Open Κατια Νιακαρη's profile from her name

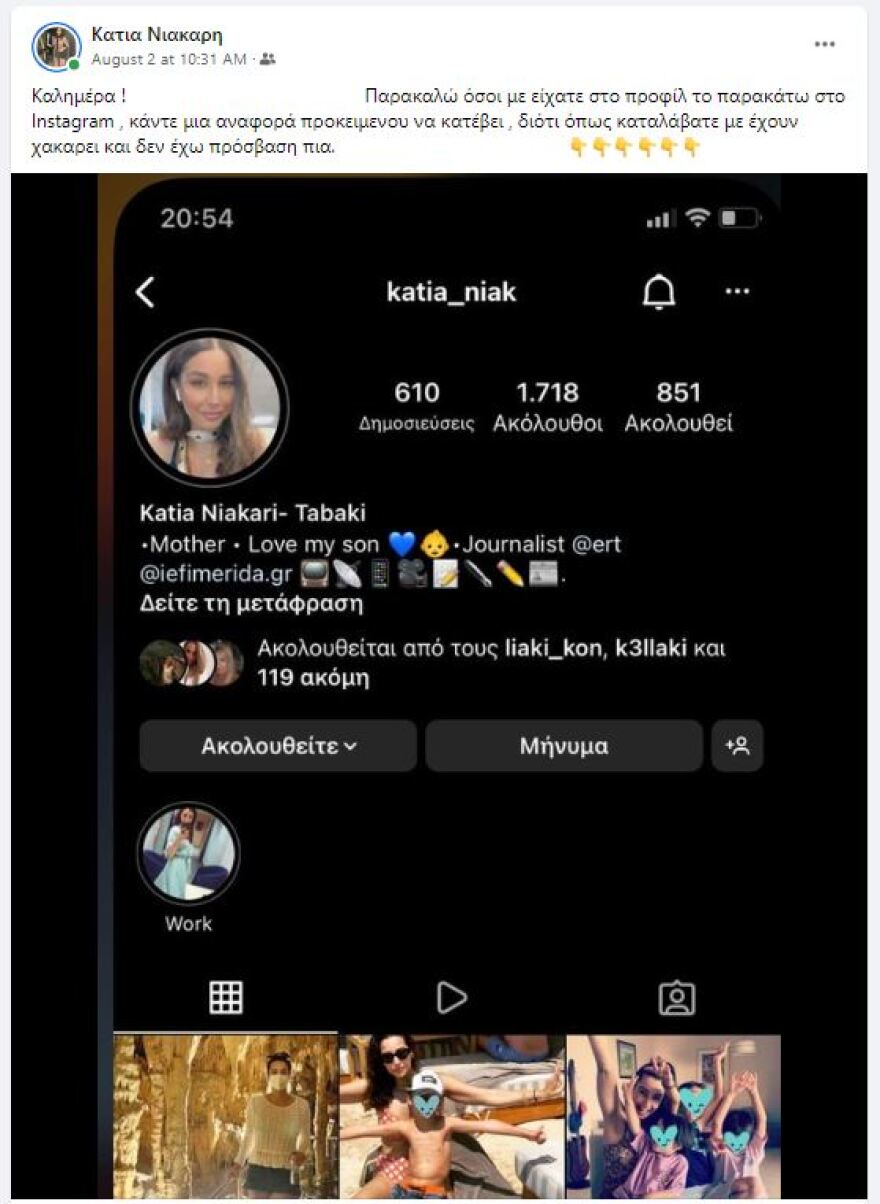click(x=157, y=35)
